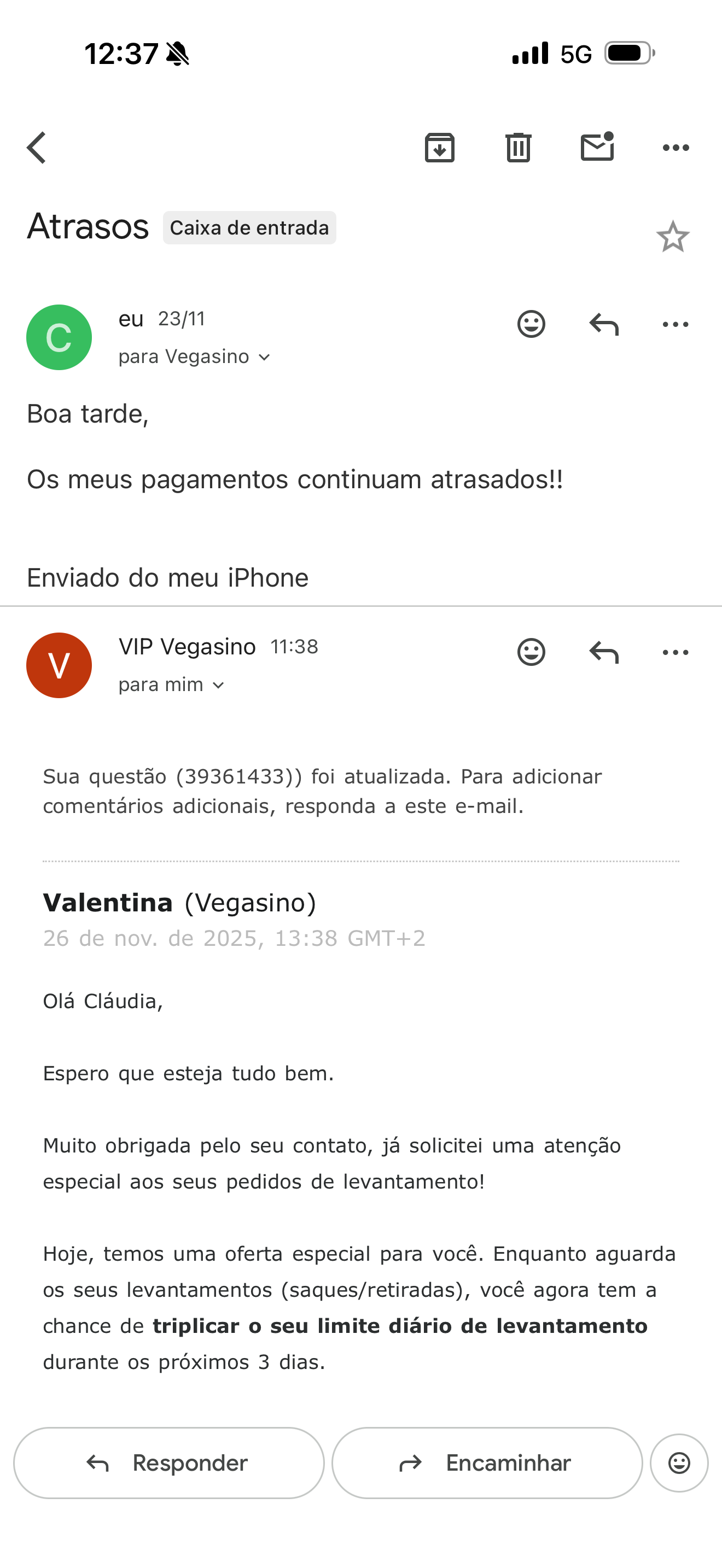Image resolution: width=722 pixels, height=1568 pixels.
Task: Open more options for VIP Vegasino's message
Action: coord(675,653)
